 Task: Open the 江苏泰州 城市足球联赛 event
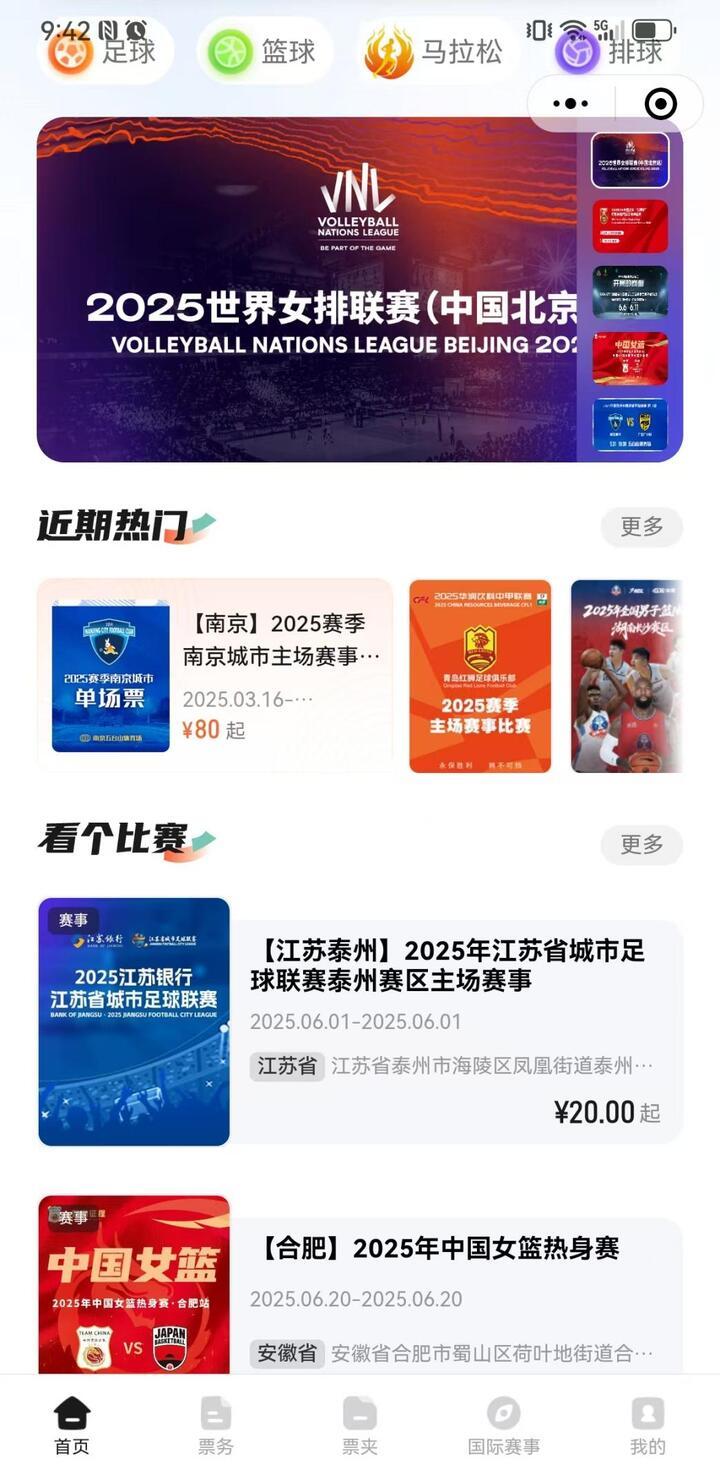tap(360, 1021)
